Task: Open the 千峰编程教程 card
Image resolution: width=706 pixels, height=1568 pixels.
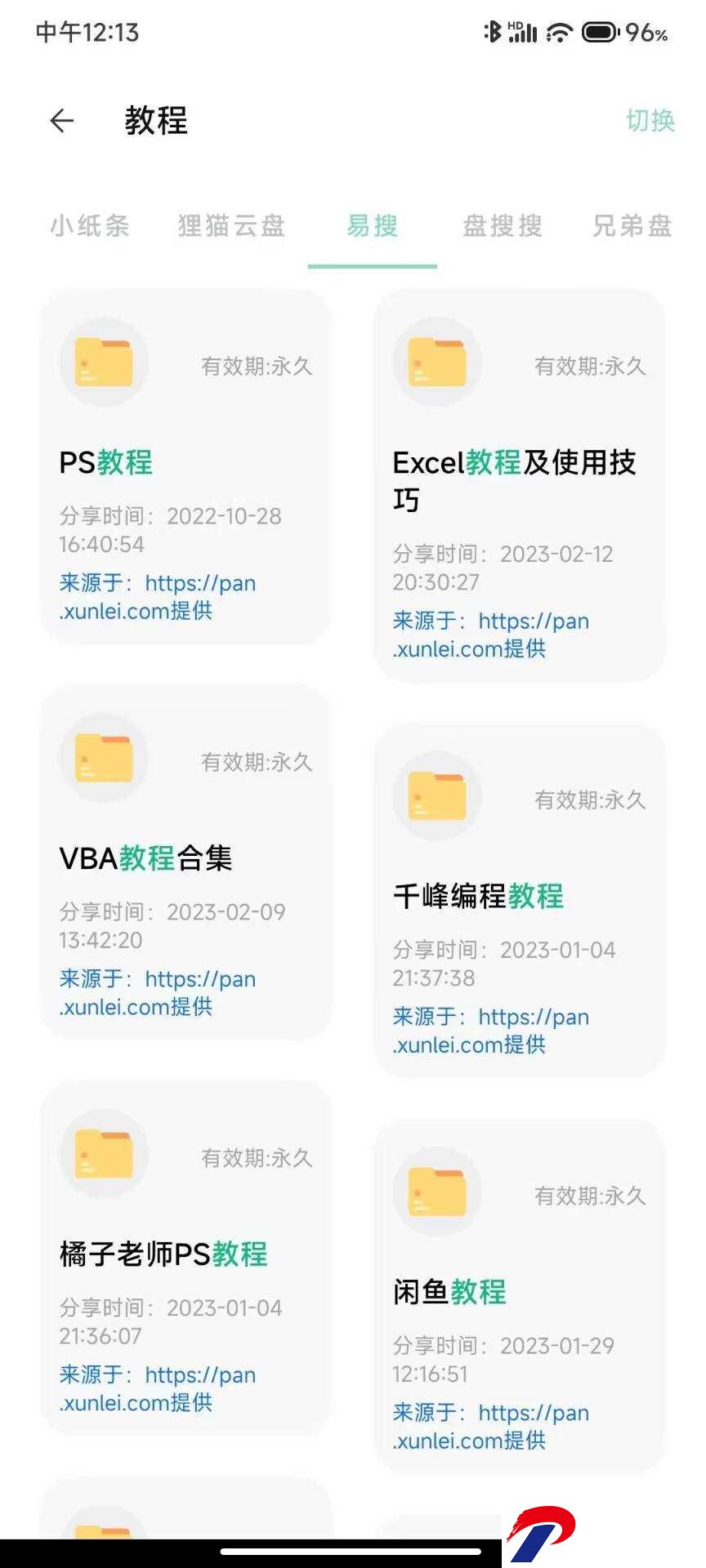Action: 520,900
